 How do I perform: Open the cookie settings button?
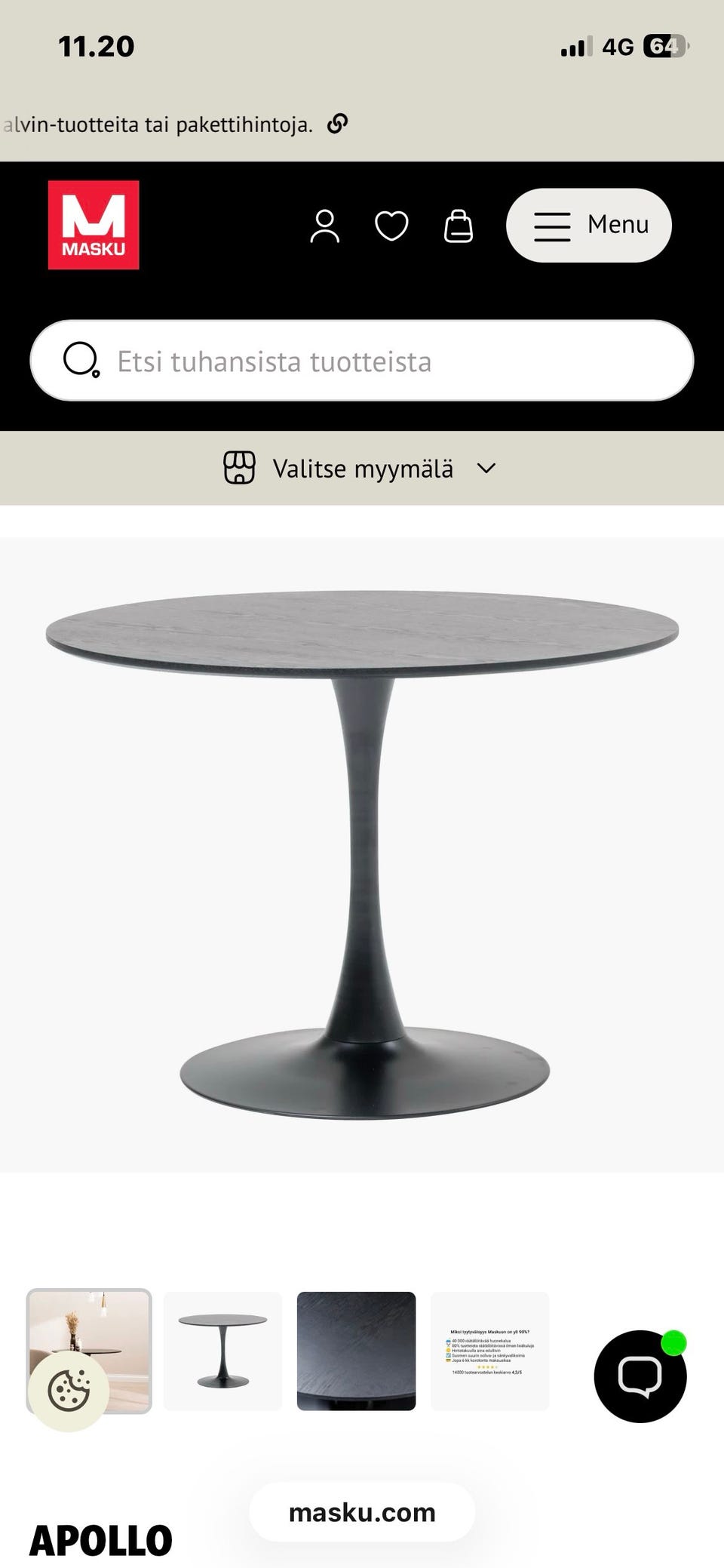click(69, 1390)
